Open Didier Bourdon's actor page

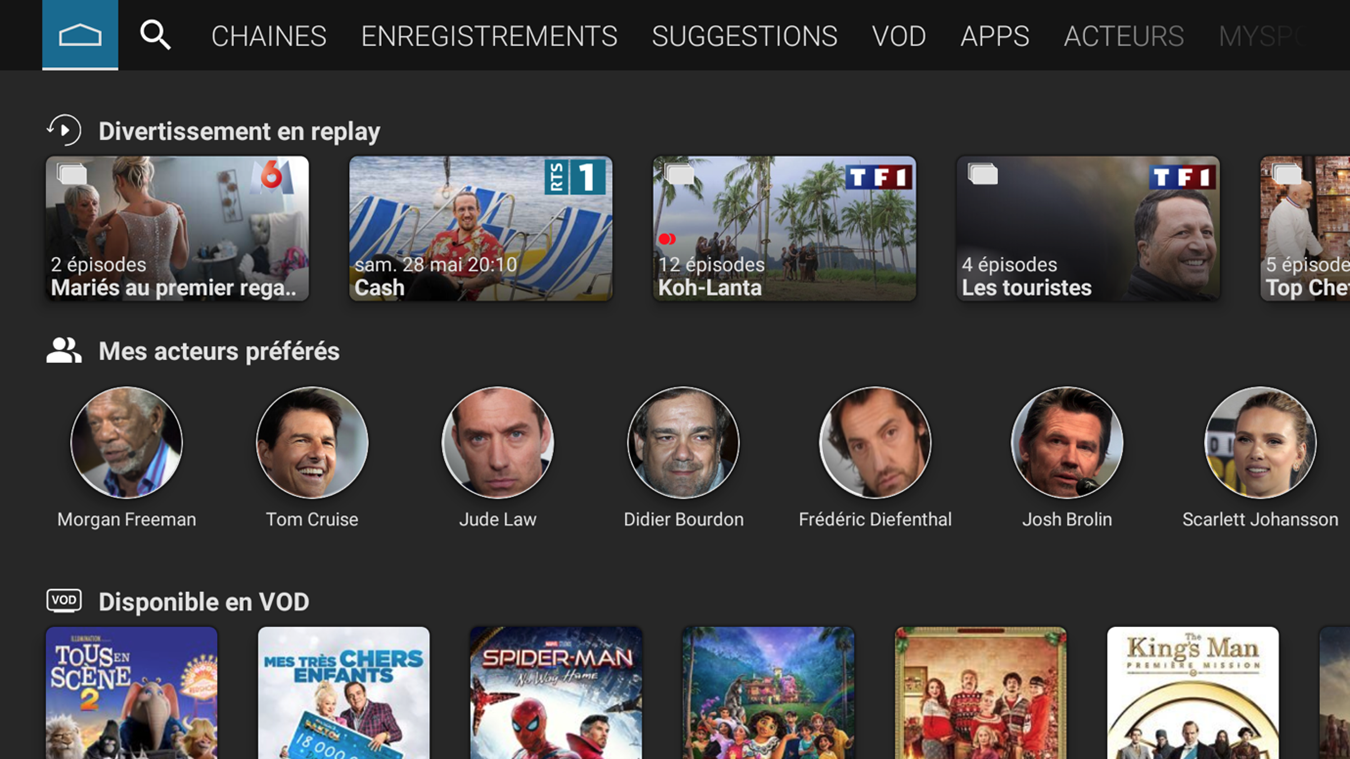[683, 443]
